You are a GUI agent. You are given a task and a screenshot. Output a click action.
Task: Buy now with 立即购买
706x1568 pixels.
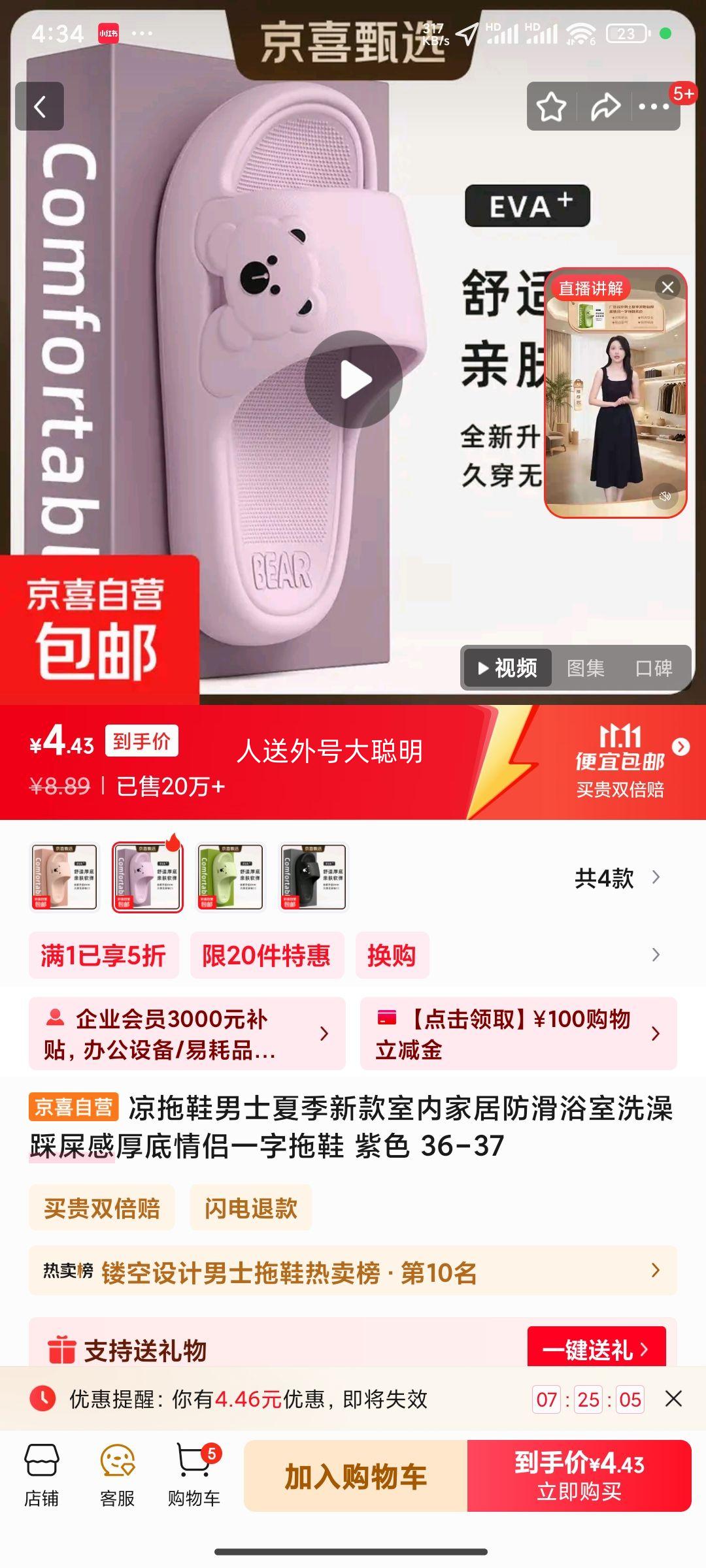579,1476
